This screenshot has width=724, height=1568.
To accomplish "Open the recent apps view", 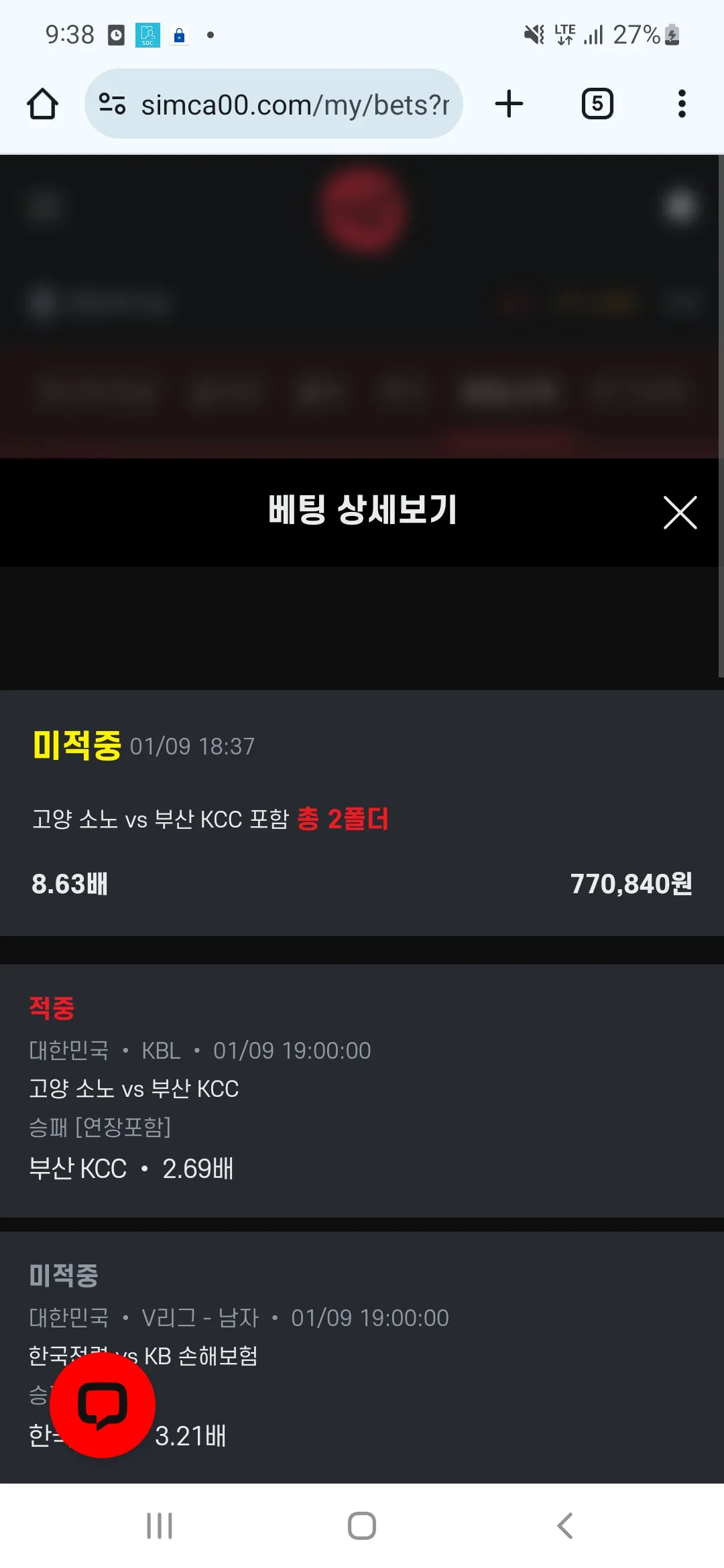I will pos(160,1526).
